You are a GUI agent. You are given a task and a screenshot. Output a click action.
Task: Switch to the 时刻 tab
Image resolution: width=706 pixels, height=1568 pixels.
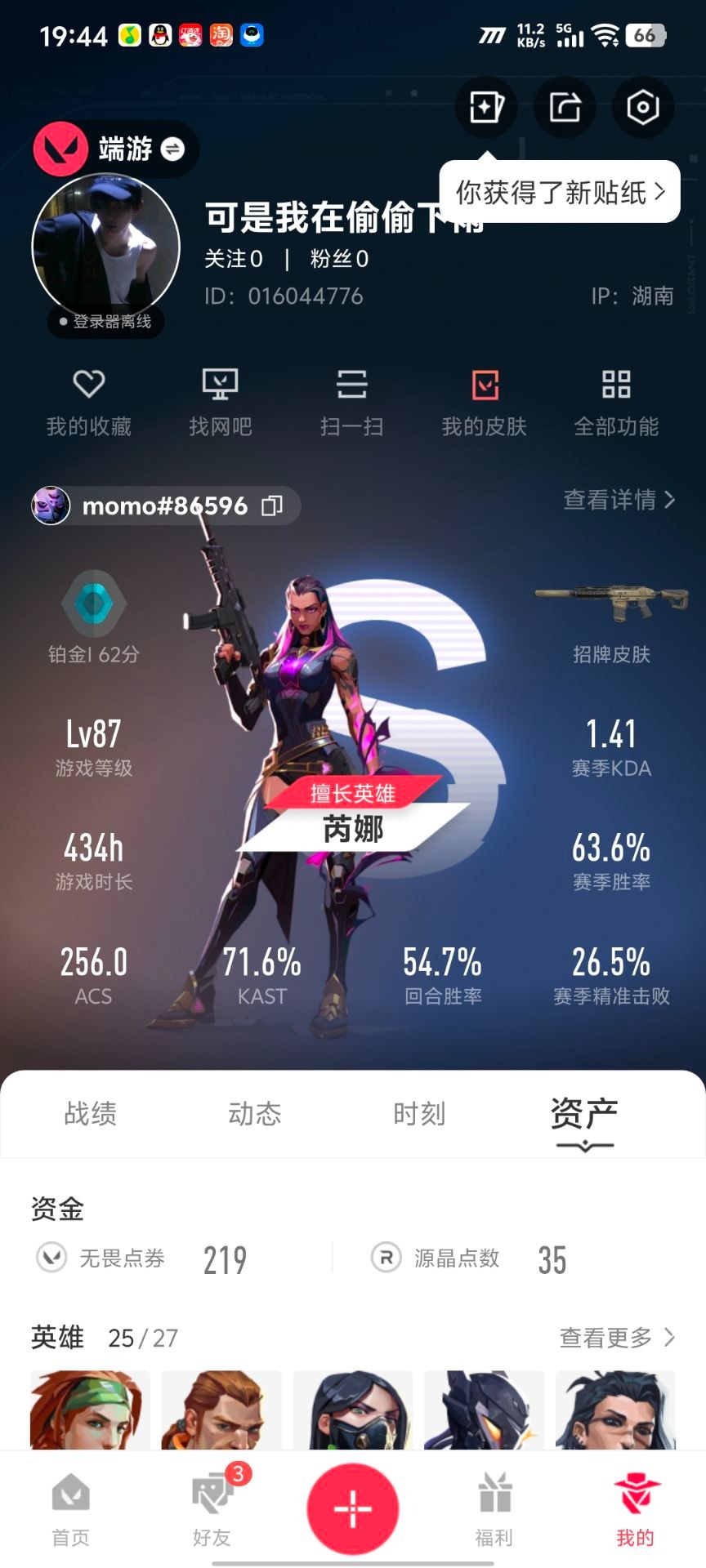(x=419, y=1114)
